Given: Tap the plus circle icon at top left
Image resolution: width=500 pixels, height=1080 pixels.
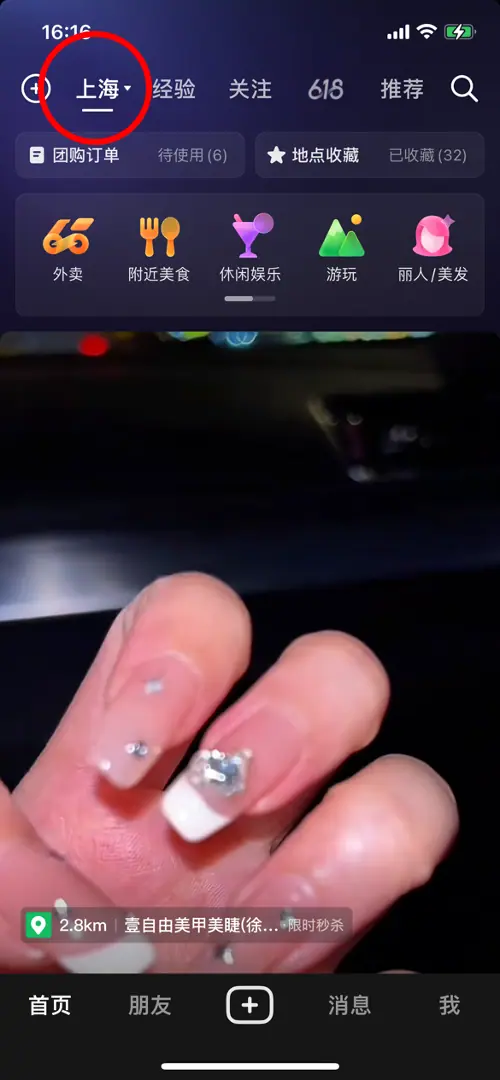Looking at the screenshot, I should point(36,89).
